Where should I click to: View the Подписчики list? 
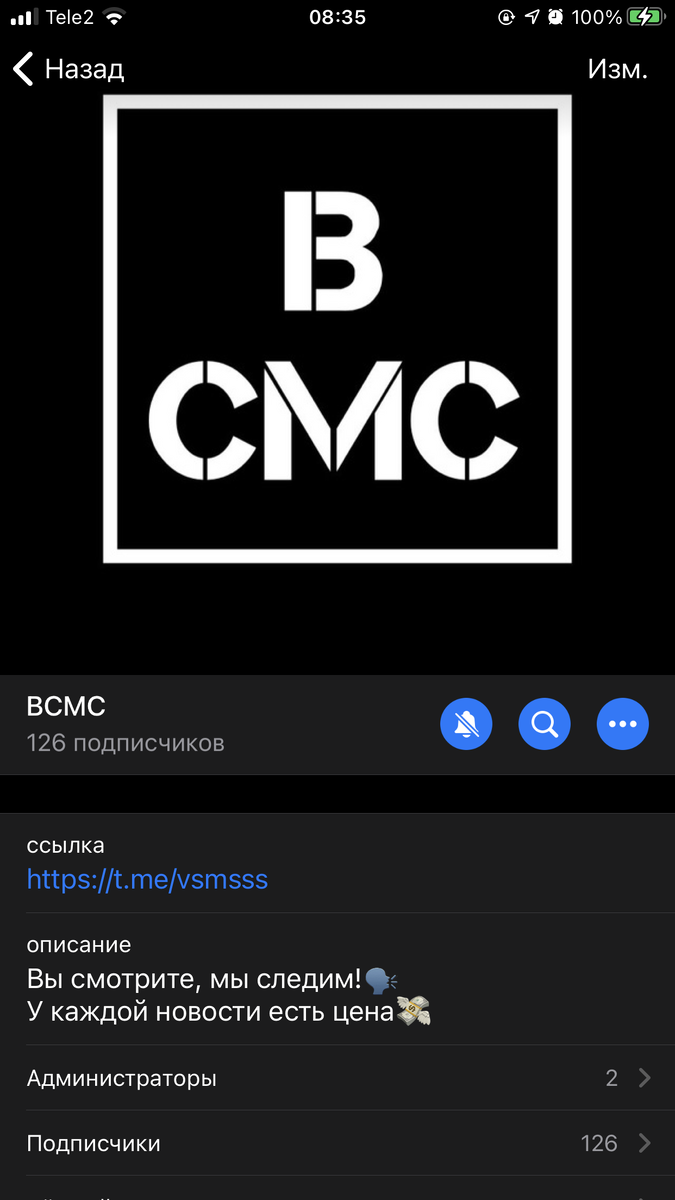(x=337, y=1143)
